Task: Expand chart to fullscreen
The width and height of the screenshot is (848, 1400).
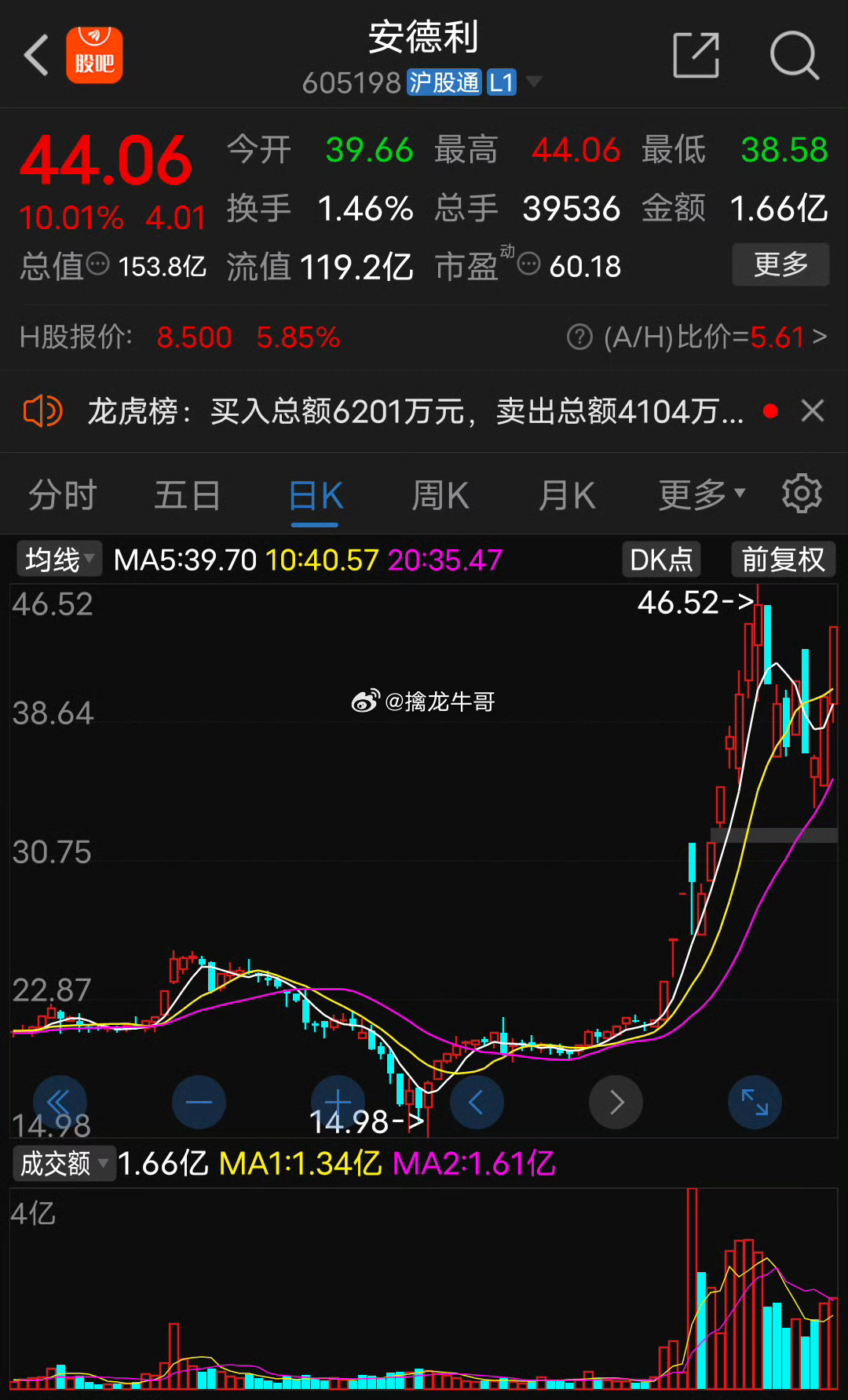Action: (x=755, y=1102)
